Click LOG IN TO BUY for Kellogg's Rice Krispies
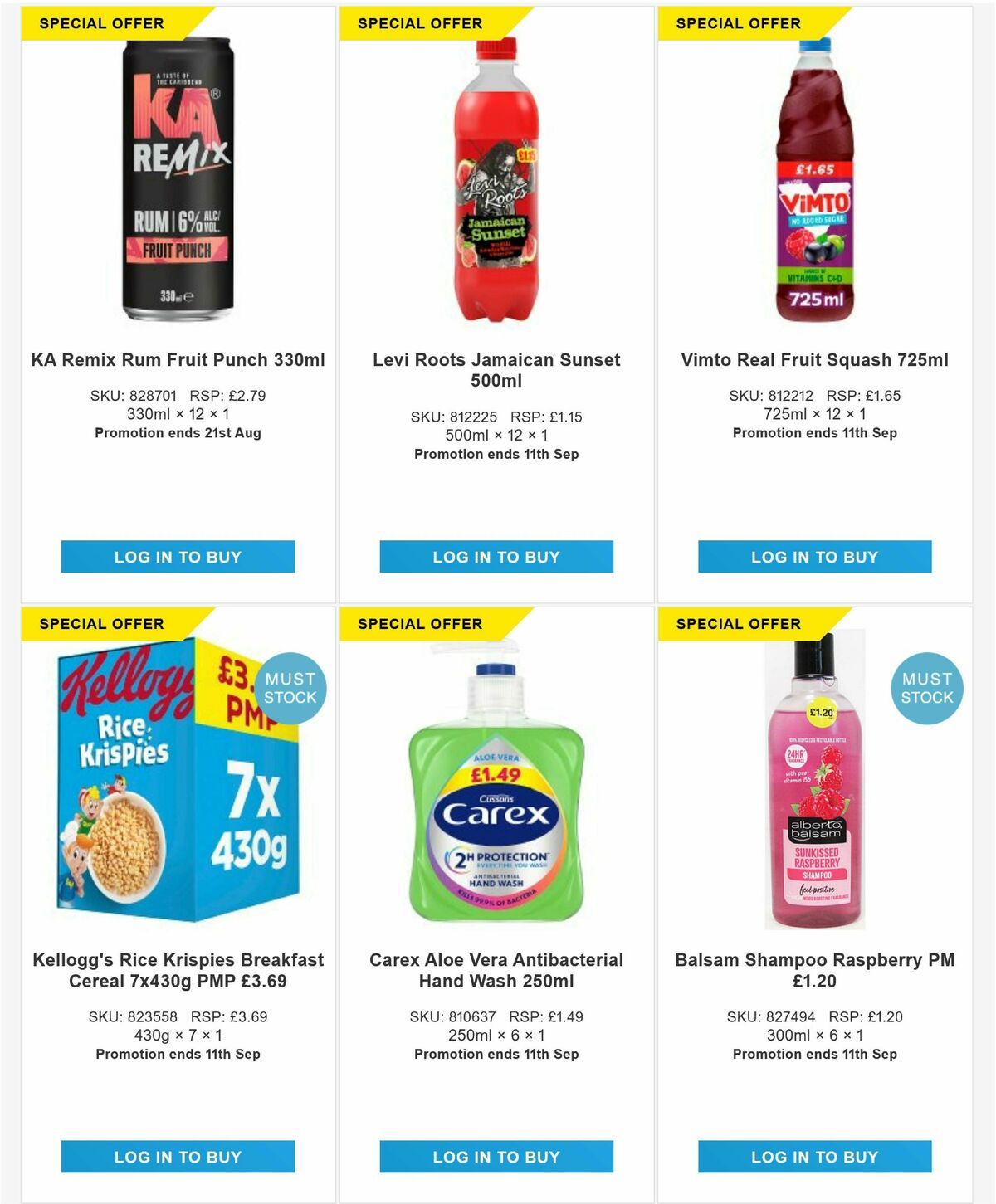 click(178, 1156)
